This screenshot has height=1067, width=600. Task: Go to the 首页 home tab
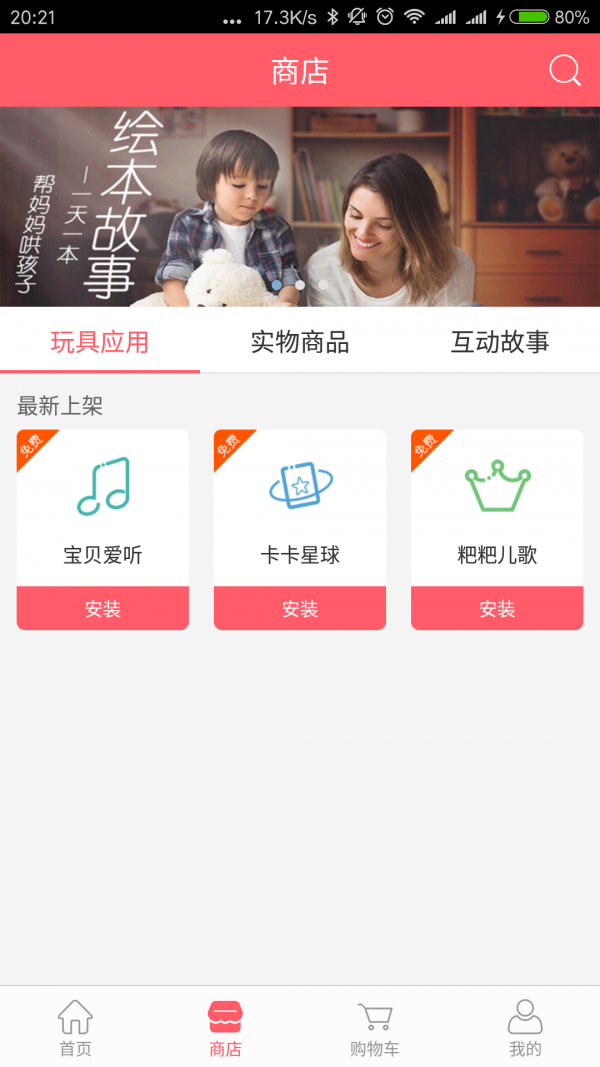pos(75,1028)
